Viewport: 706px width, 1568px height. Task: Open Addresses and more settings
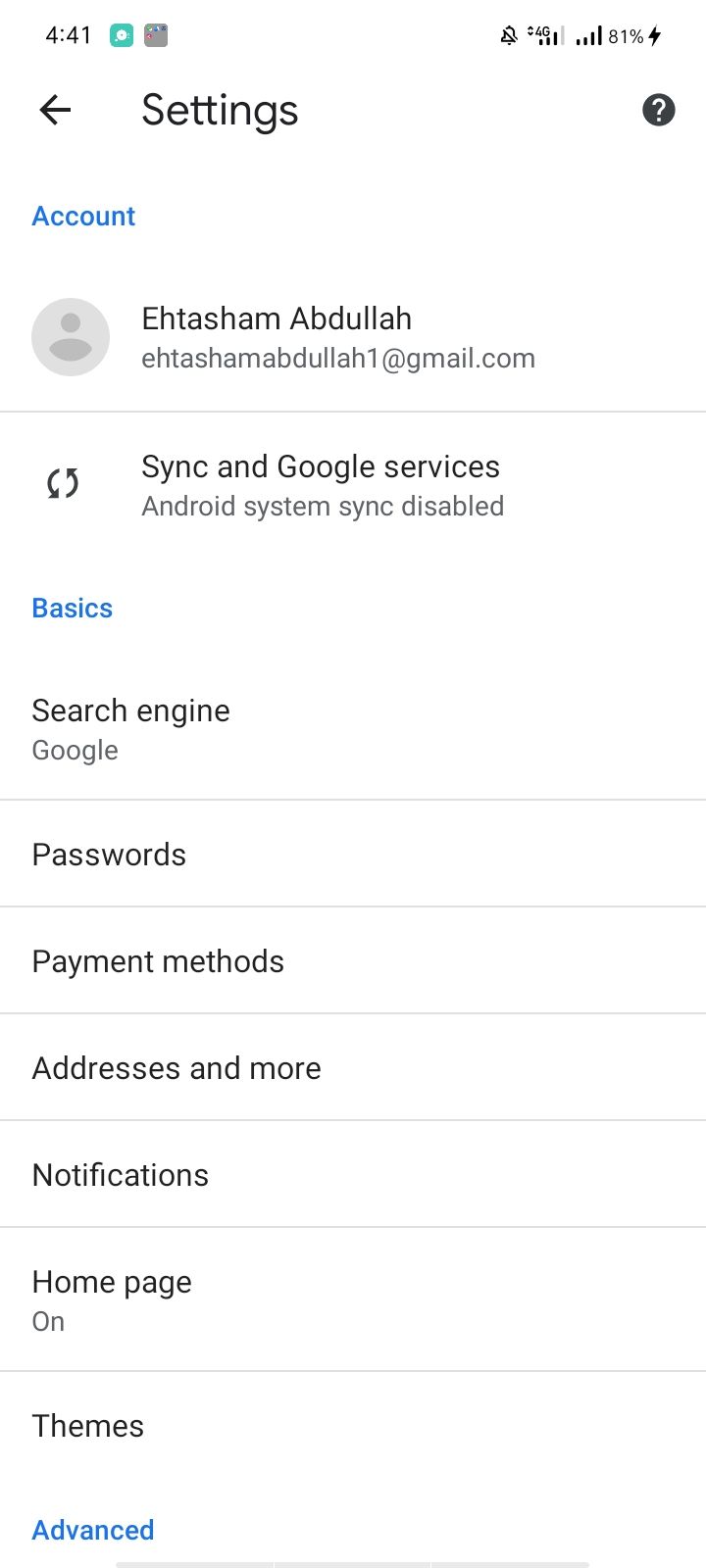click(353, 1067)
